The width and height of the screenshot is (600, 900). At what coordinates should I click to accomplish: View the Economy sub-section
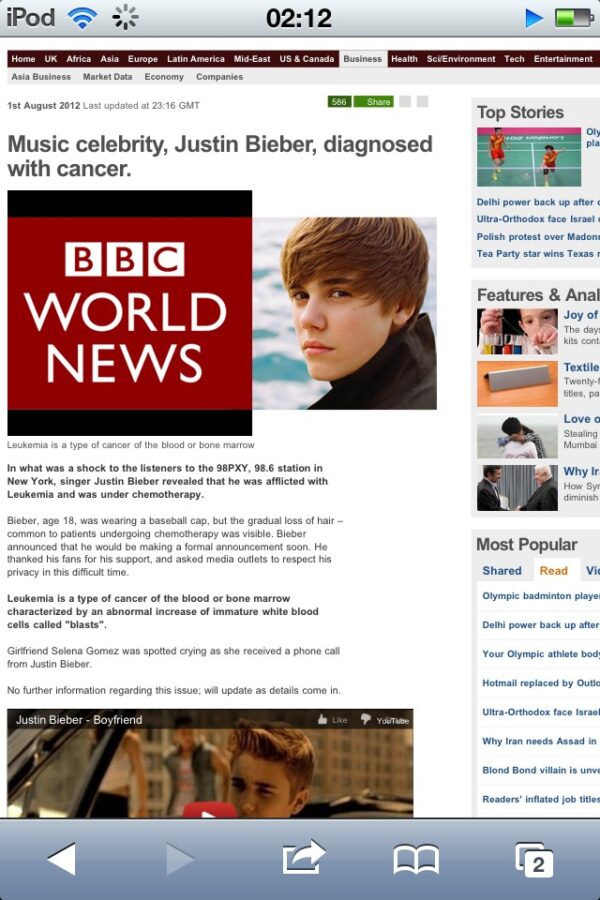coord(164,77)
